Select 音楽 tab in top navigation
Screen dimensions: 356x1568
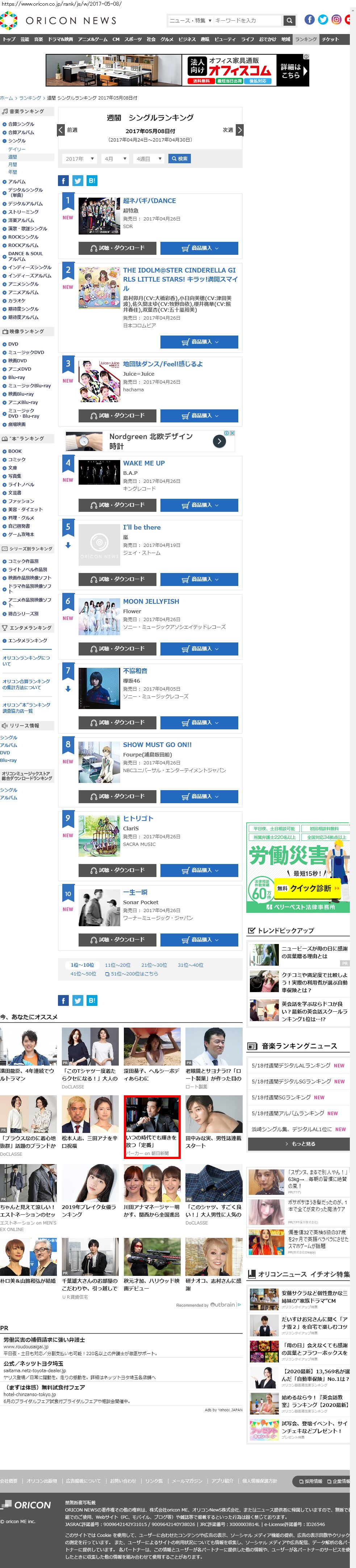(x=38, y=39)
